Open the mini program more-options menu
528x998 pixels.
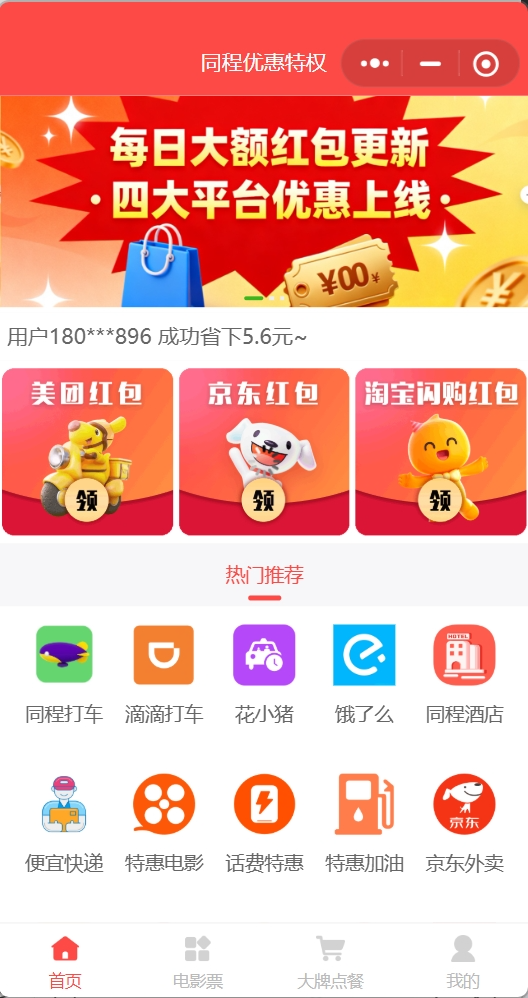pos(374,64)
